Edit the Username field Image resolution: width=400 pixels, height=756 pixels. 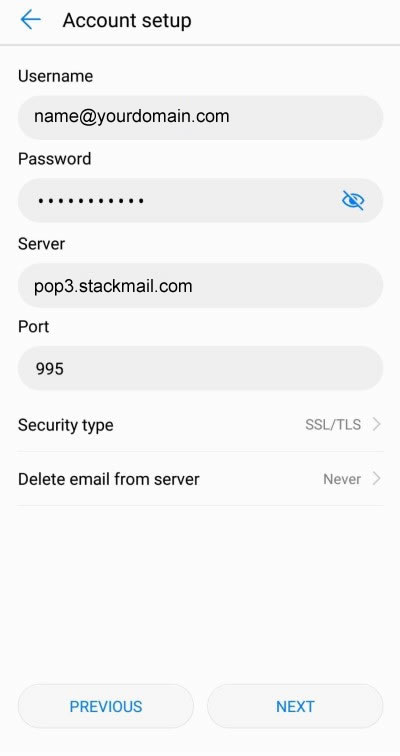click(200, 117)
